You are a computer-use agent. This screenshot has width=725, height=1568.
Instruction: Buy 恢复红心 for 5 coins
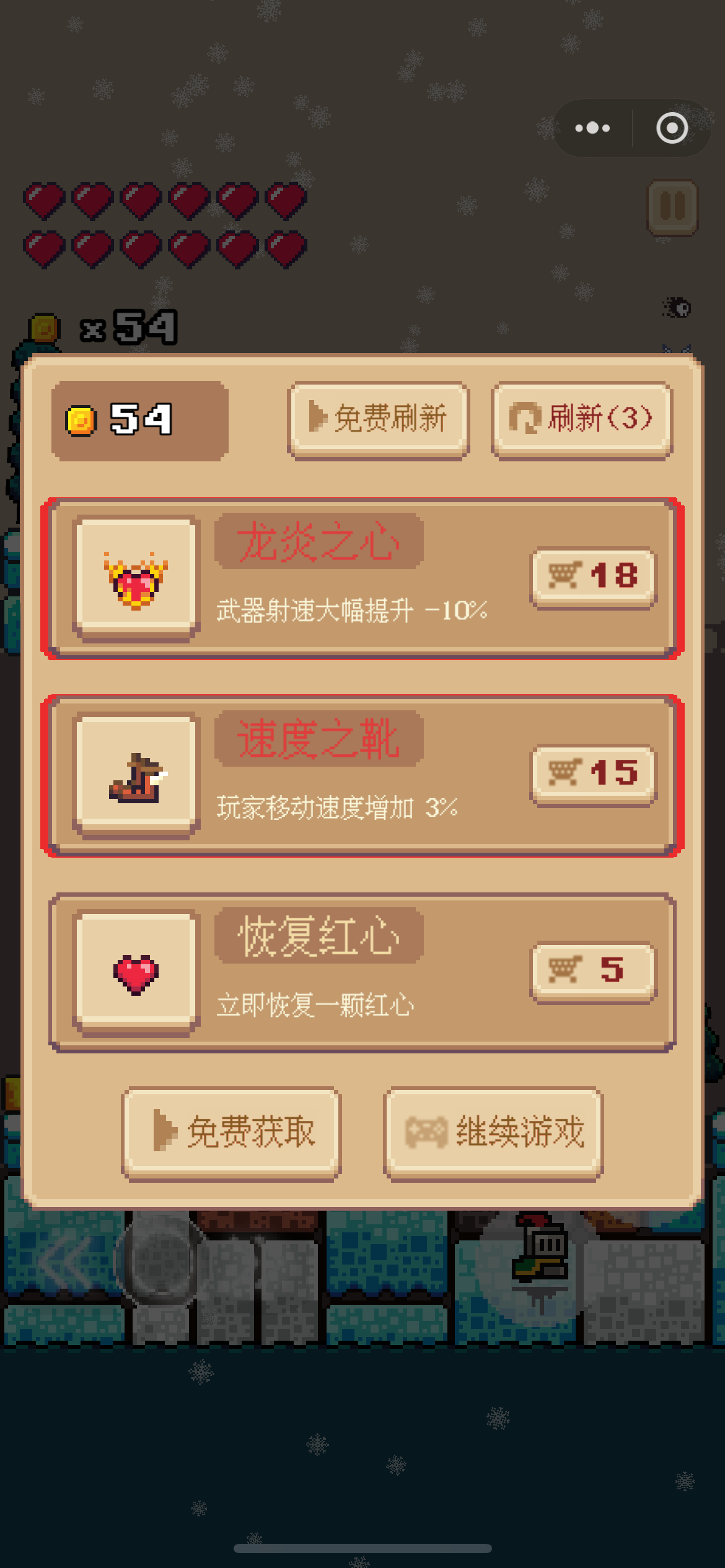593,970
